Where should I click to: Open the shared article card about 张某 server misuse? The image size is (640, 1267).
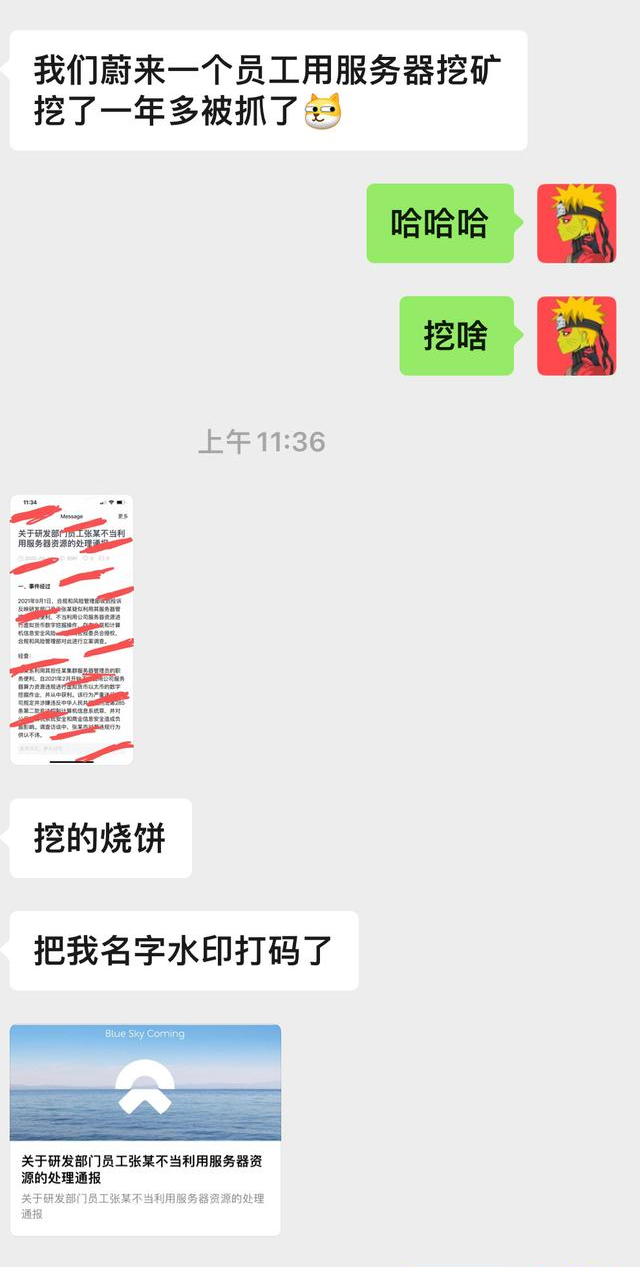(145, 1129)
